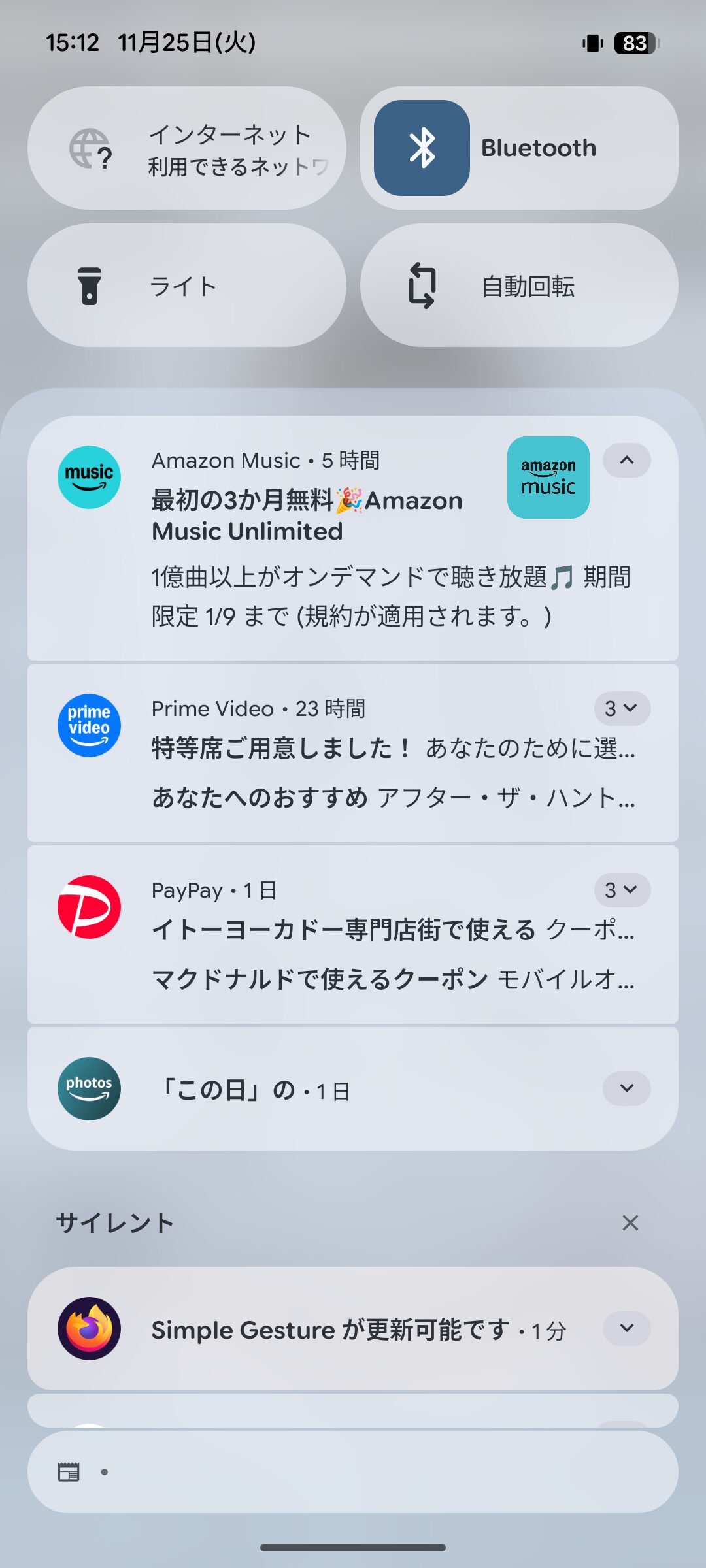Image resolution: width=706 pixels, height=1568 pixels.
Task: Collapse the Amazon Music notification
Action: click(x=626, y=461)
